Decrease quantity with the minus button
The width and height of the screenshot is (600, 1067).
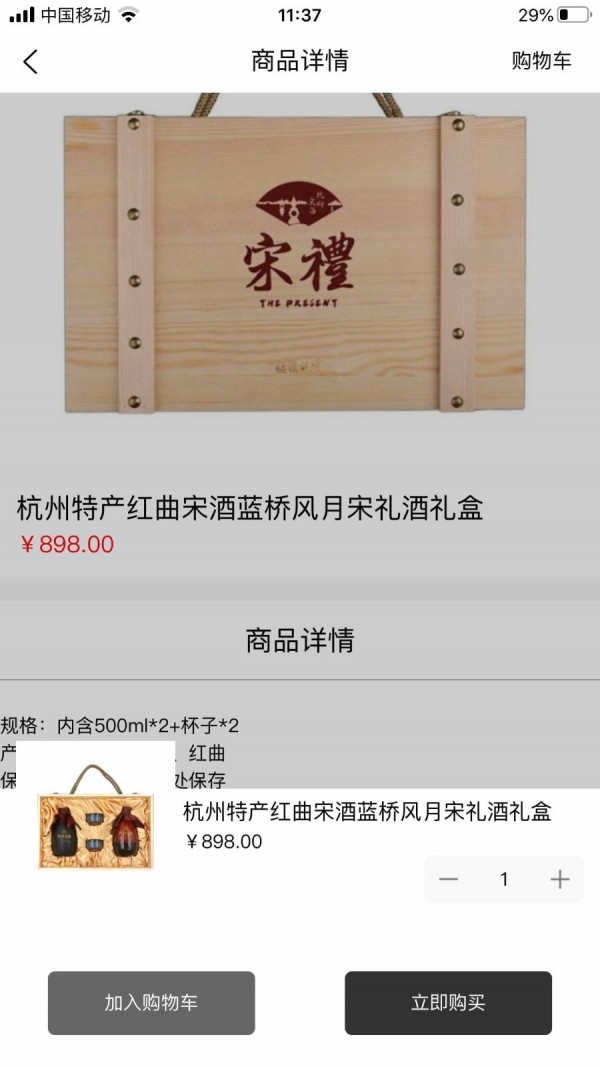449,879
